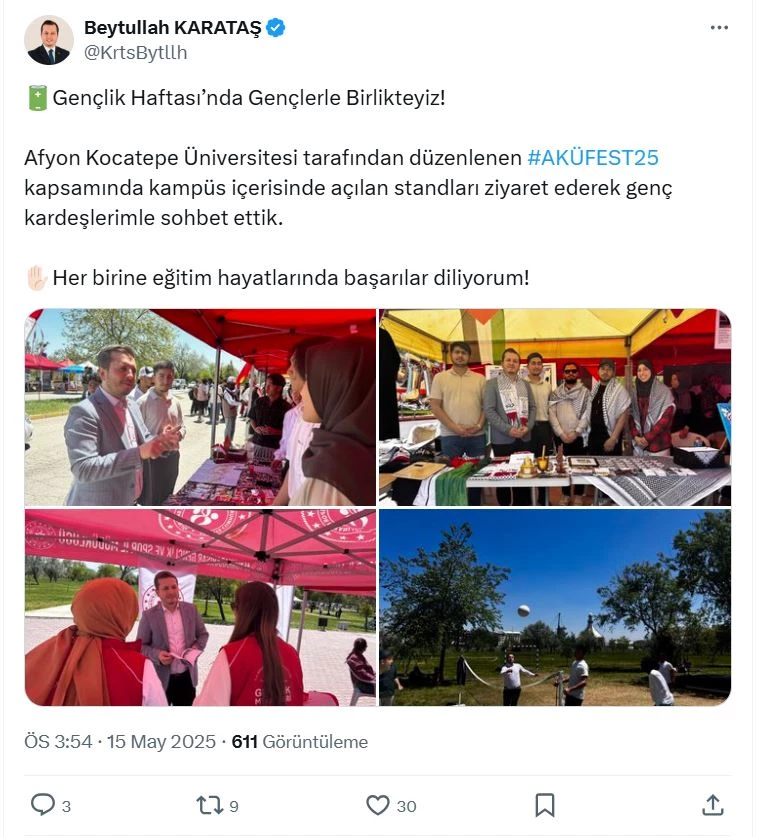
Task: Share the tweet
Action: pos(712,805)
